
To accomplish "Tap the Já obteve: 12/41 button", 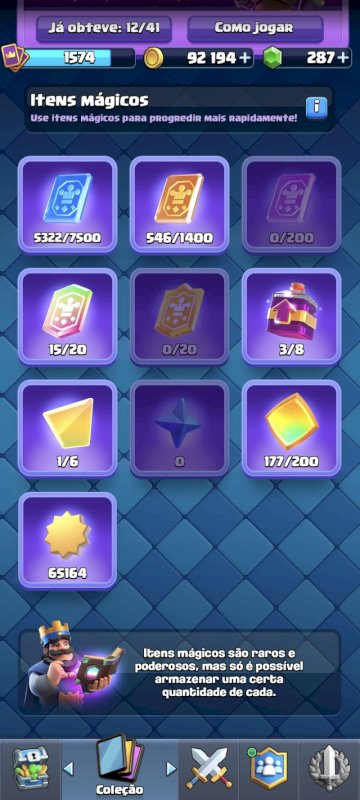I will [104, 28].
